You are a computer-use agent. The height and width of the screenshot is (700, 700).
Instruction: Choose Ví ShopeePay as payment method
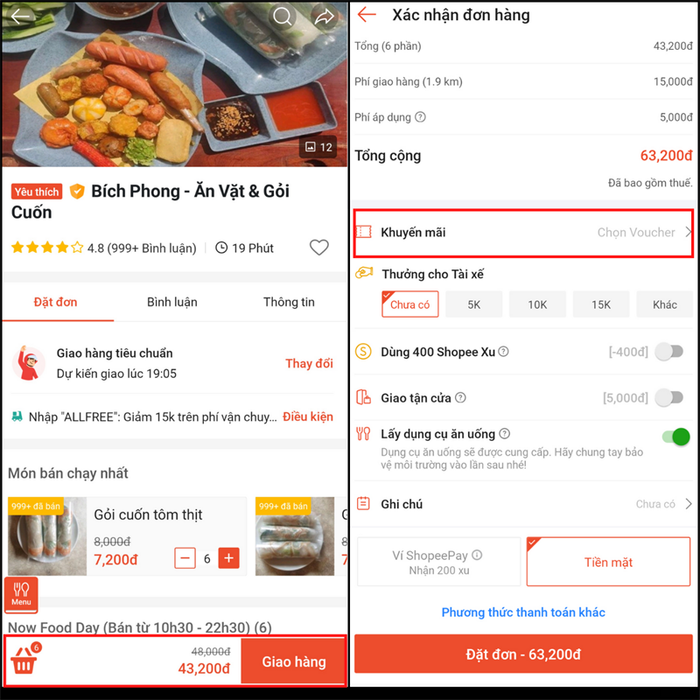coord(438,562)
